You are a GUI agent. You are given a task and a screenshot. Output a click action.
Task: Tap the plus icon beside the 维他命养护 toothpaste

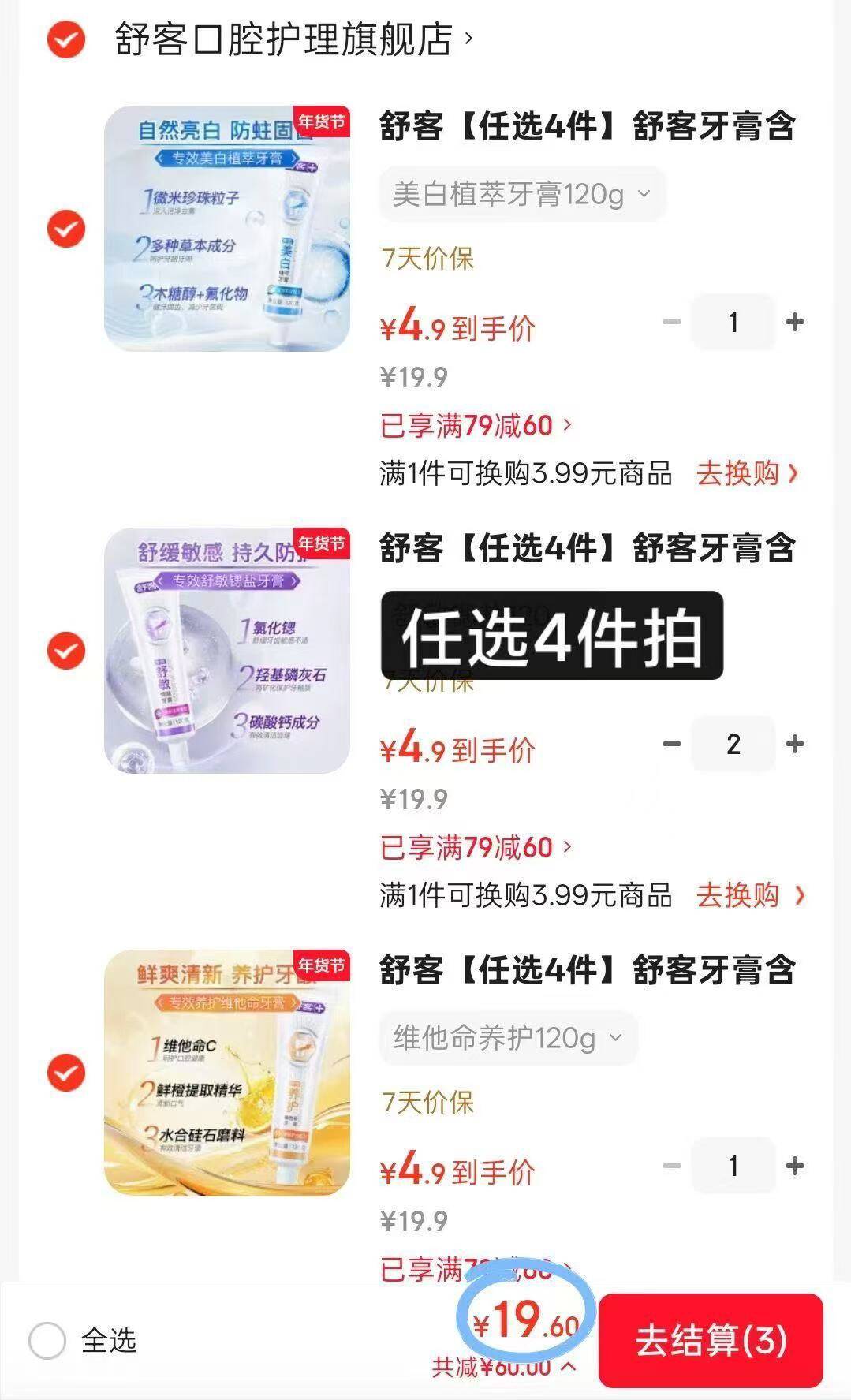tap(793, 1167)
